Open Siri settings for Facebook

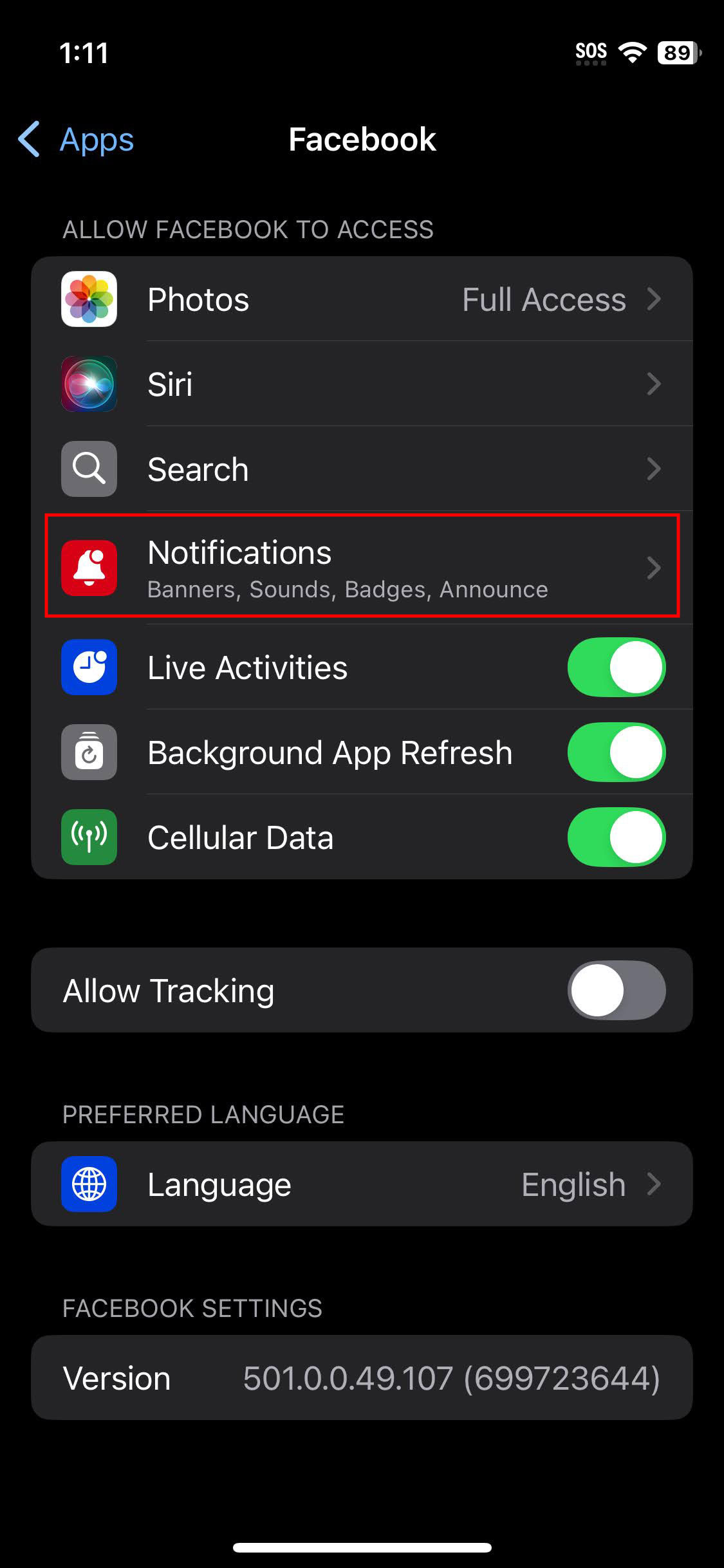coord(362,384)
